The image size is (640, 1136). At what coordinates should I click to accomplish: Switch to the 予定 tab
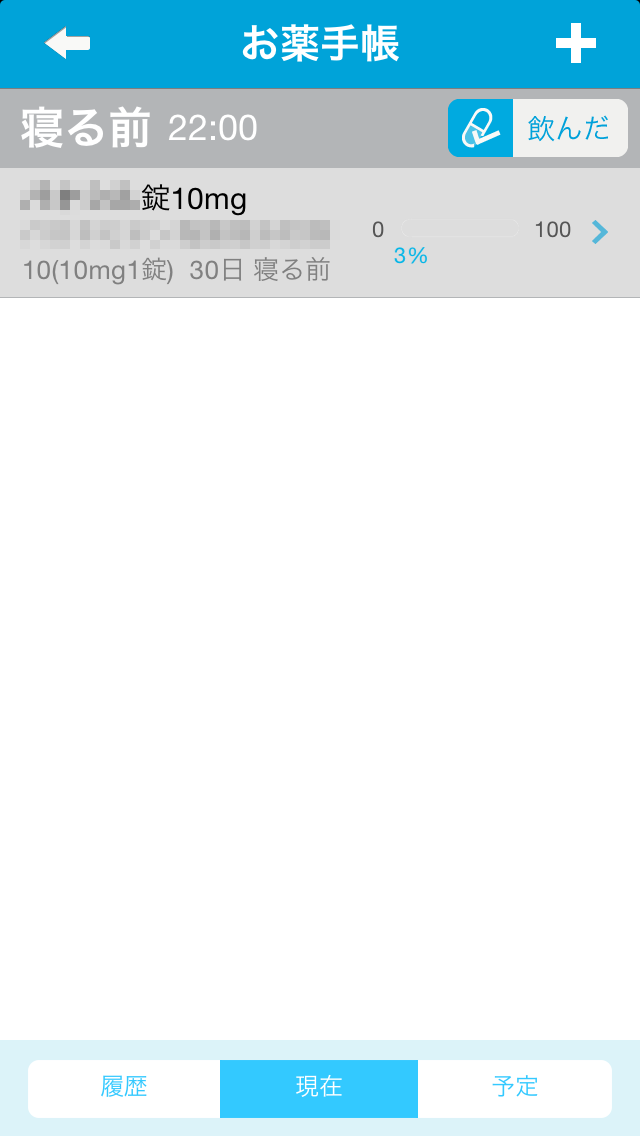pos(515,1088)
